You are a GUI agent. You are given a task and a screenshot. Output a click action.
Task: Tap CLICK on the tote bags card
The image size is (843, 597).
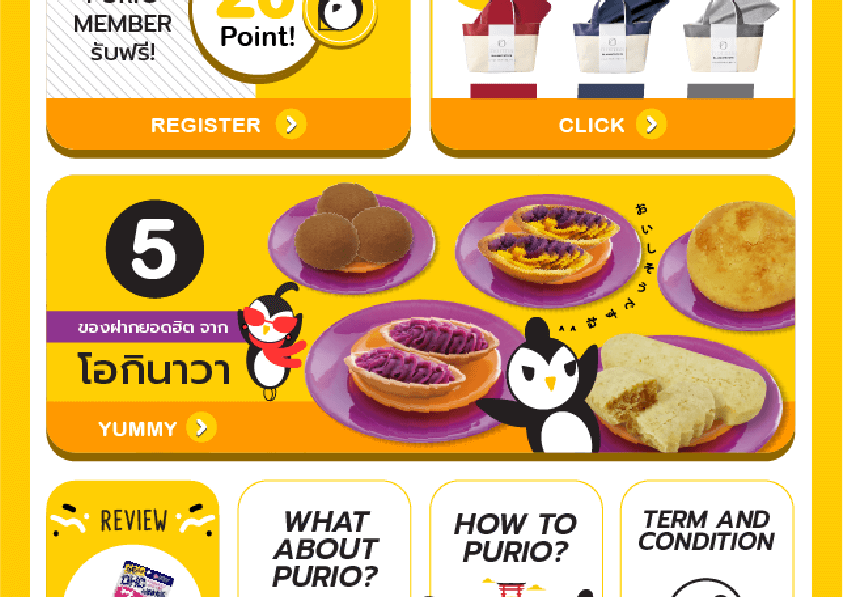click(612, 125)
